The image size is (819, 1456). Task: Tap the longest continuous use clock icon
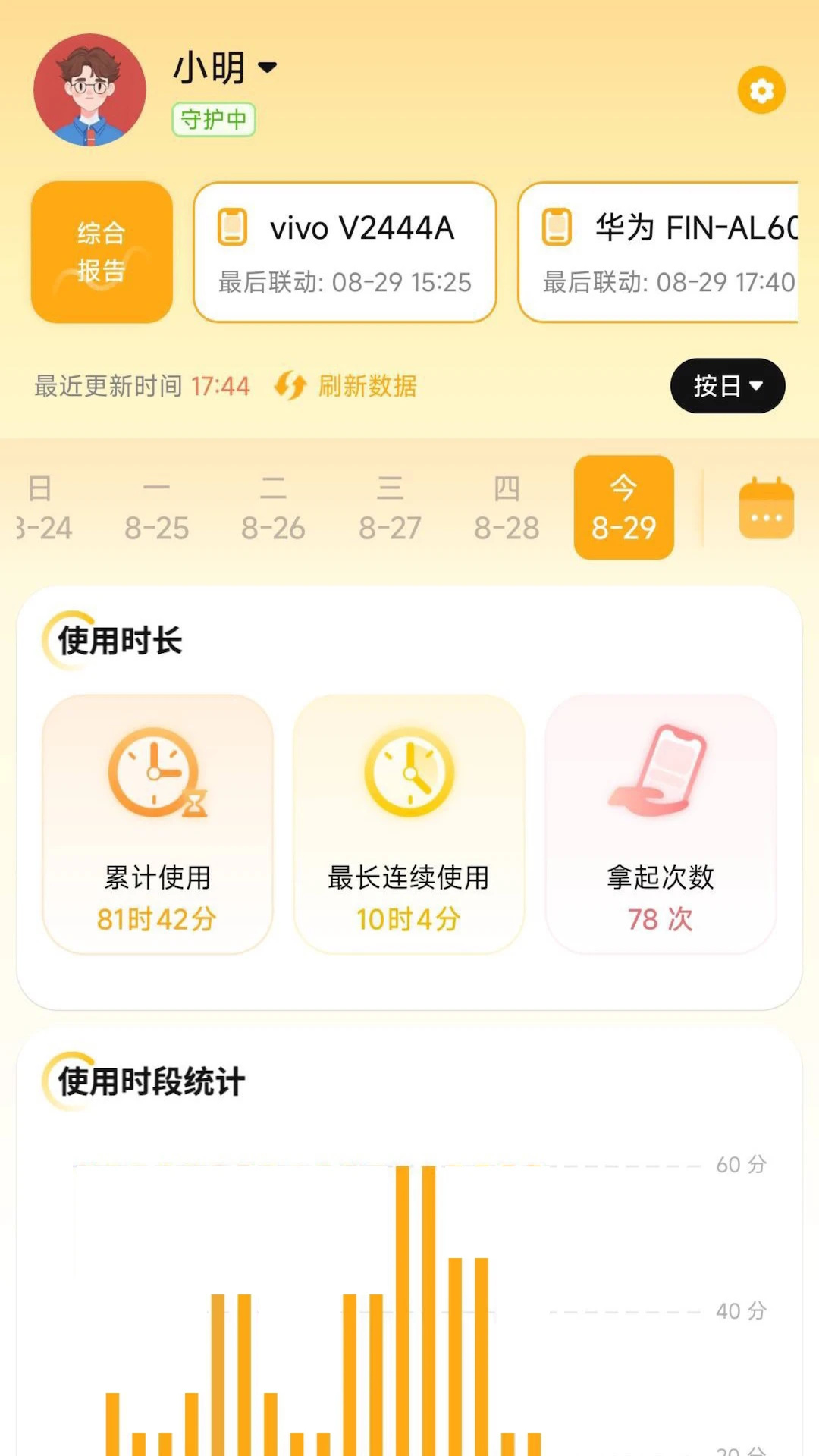[x=408, y=773]
